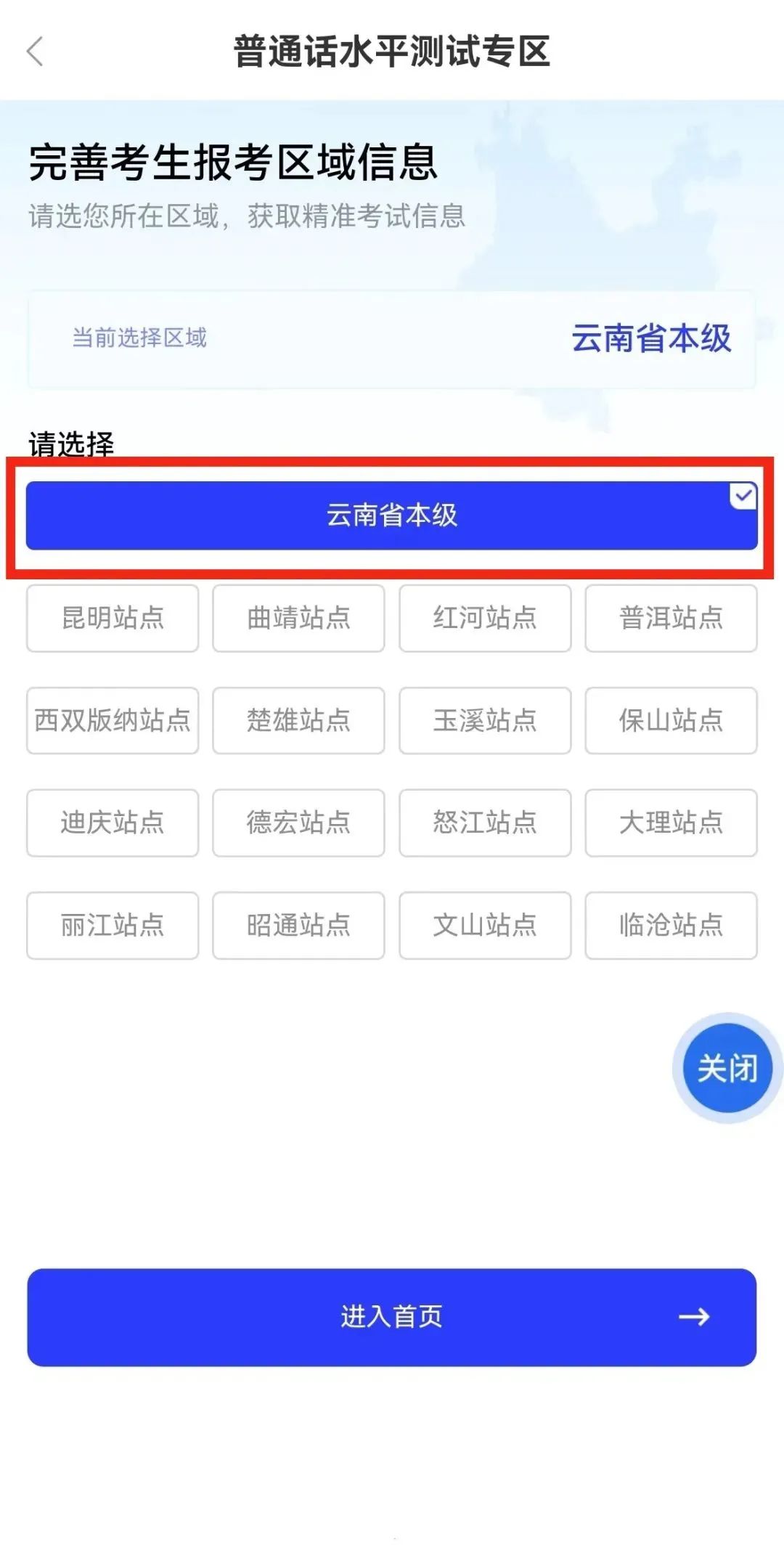Select the 云南省本级 highlighted region
Image resolution: width=784 pixels, height=1550 pixels.
coord(392,515)
